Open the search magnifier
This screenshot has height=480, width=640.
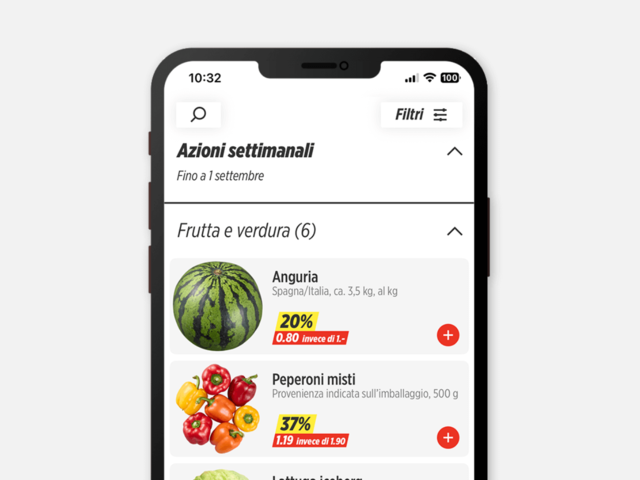click(198, 115)
